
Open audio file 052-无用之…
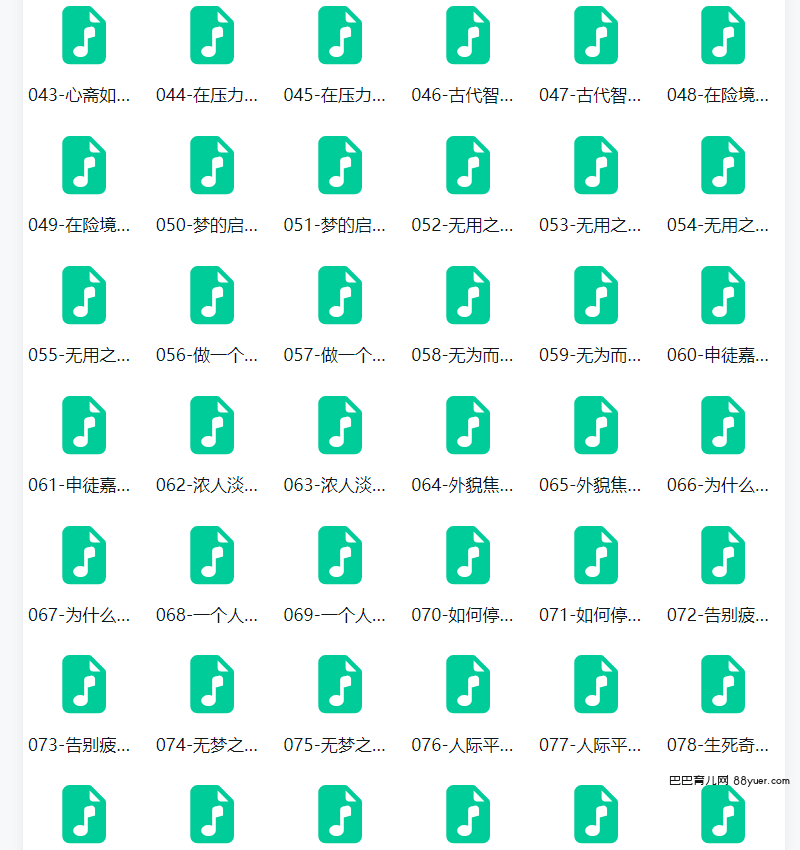467,165
